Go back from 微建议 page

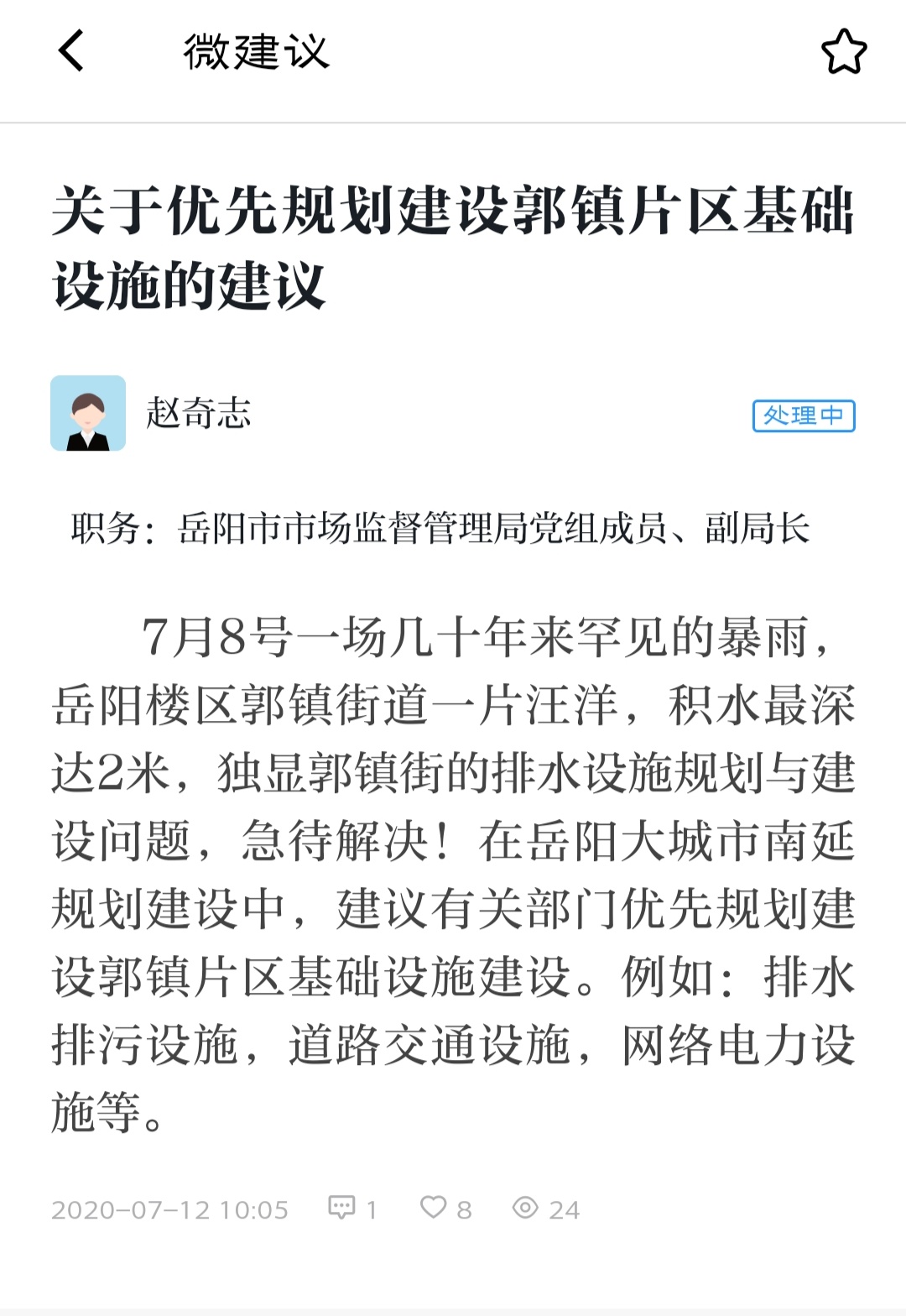pos(72,51)
